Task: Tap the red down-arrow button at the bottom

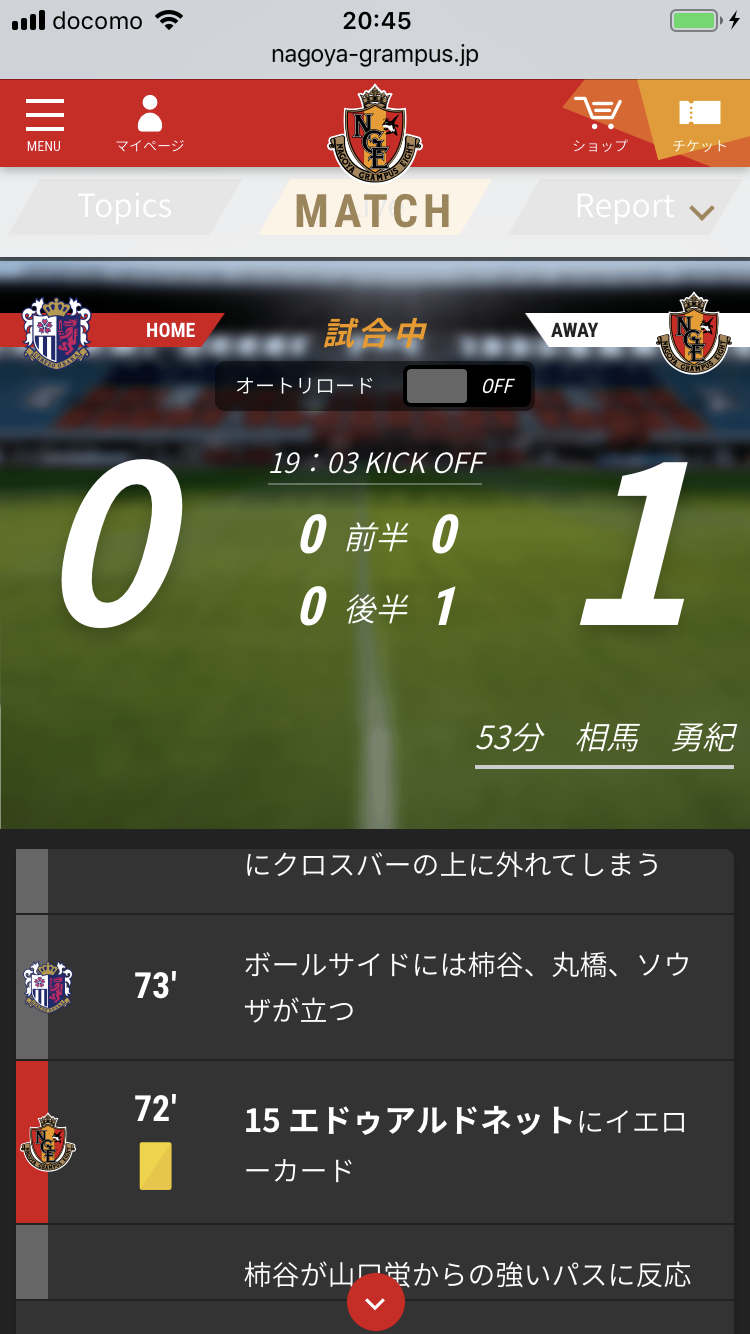Action: [x=375, y=1302]
